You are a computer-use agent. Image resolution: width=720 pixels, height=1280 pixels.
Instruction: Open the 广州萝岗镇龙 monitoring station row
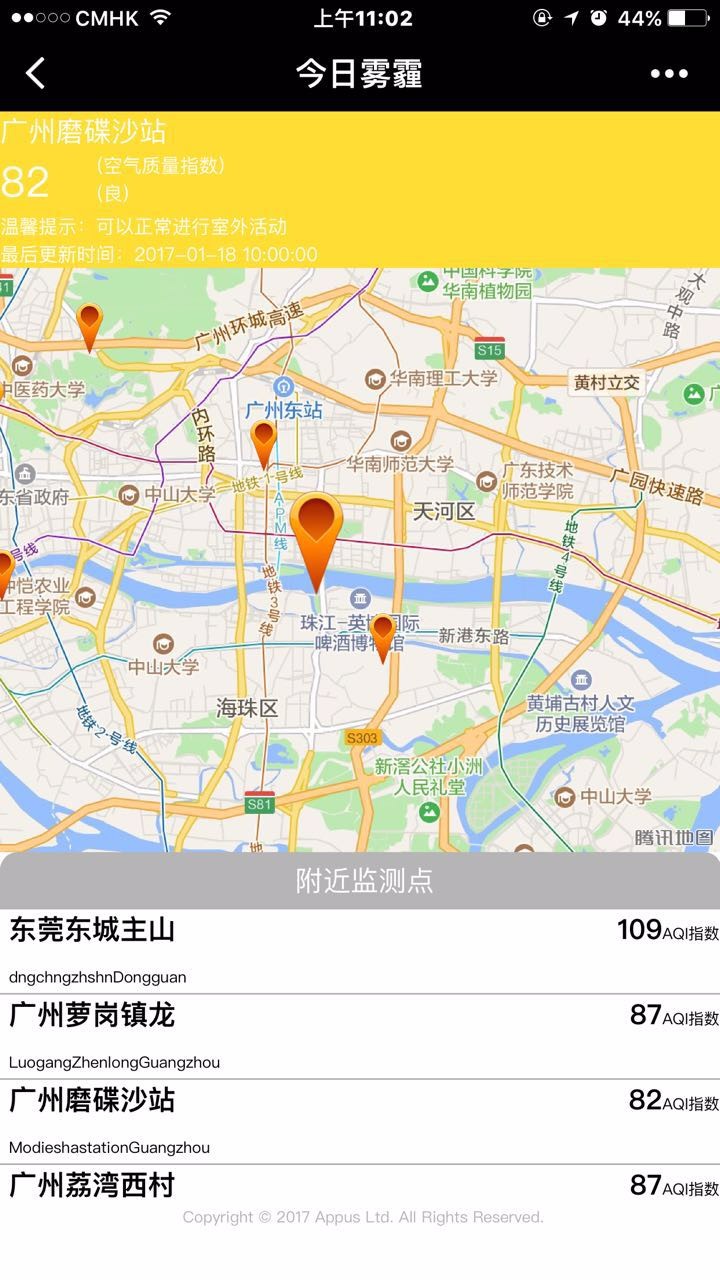[x=360, y=1035]
